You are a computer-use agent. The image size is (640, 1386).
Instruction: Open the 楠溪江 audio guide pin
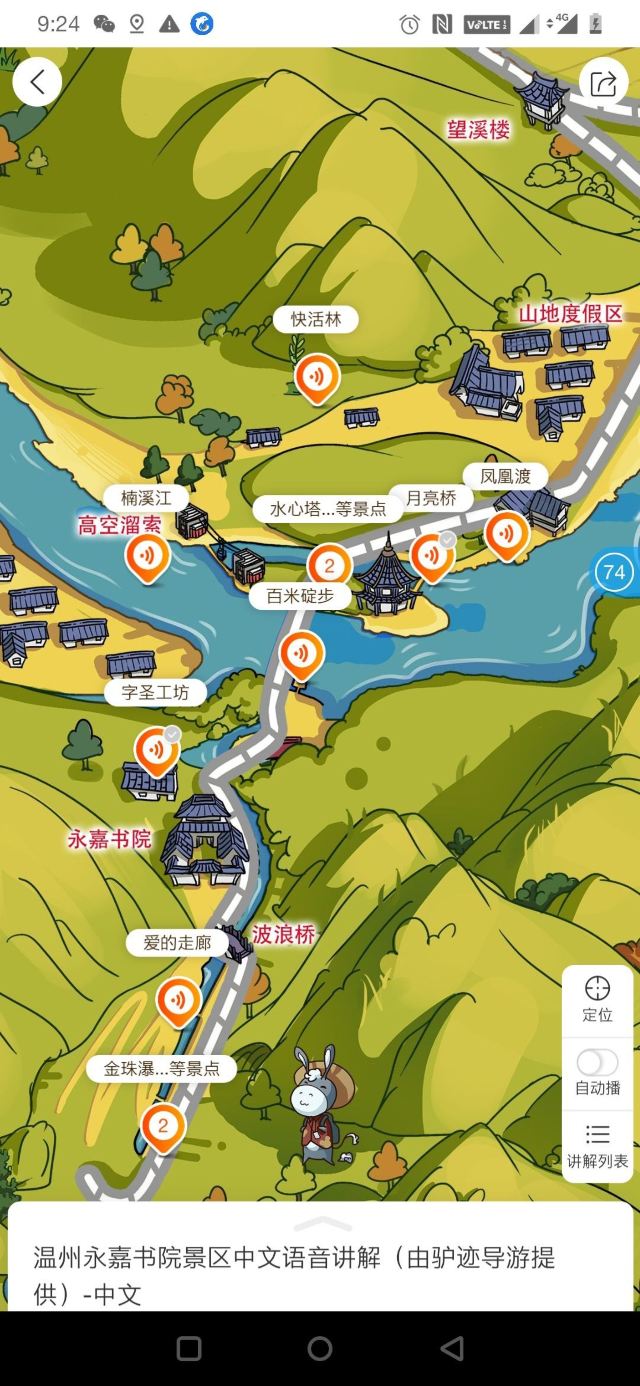(148, 557)
